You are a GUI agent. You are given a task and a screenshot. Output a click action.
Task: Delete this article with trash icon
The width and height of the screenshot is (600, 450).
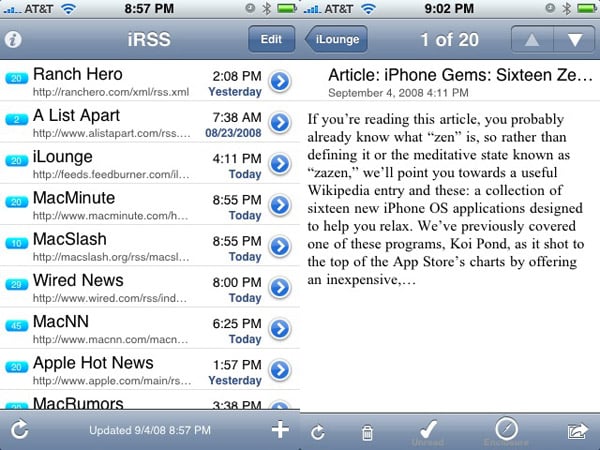tap(368, 432)
